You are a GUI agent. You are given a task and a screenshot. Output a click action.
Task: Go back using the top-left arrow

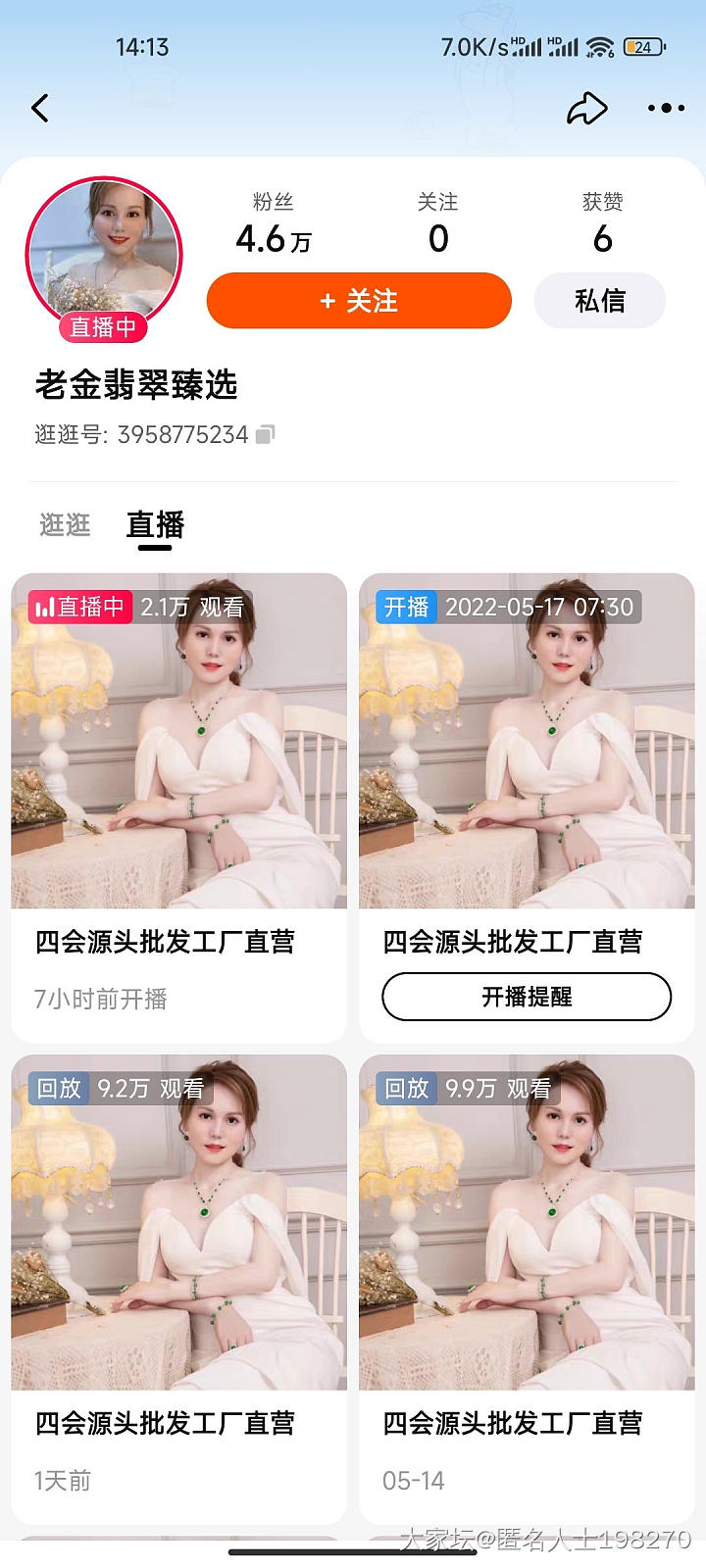pos(40,108)
